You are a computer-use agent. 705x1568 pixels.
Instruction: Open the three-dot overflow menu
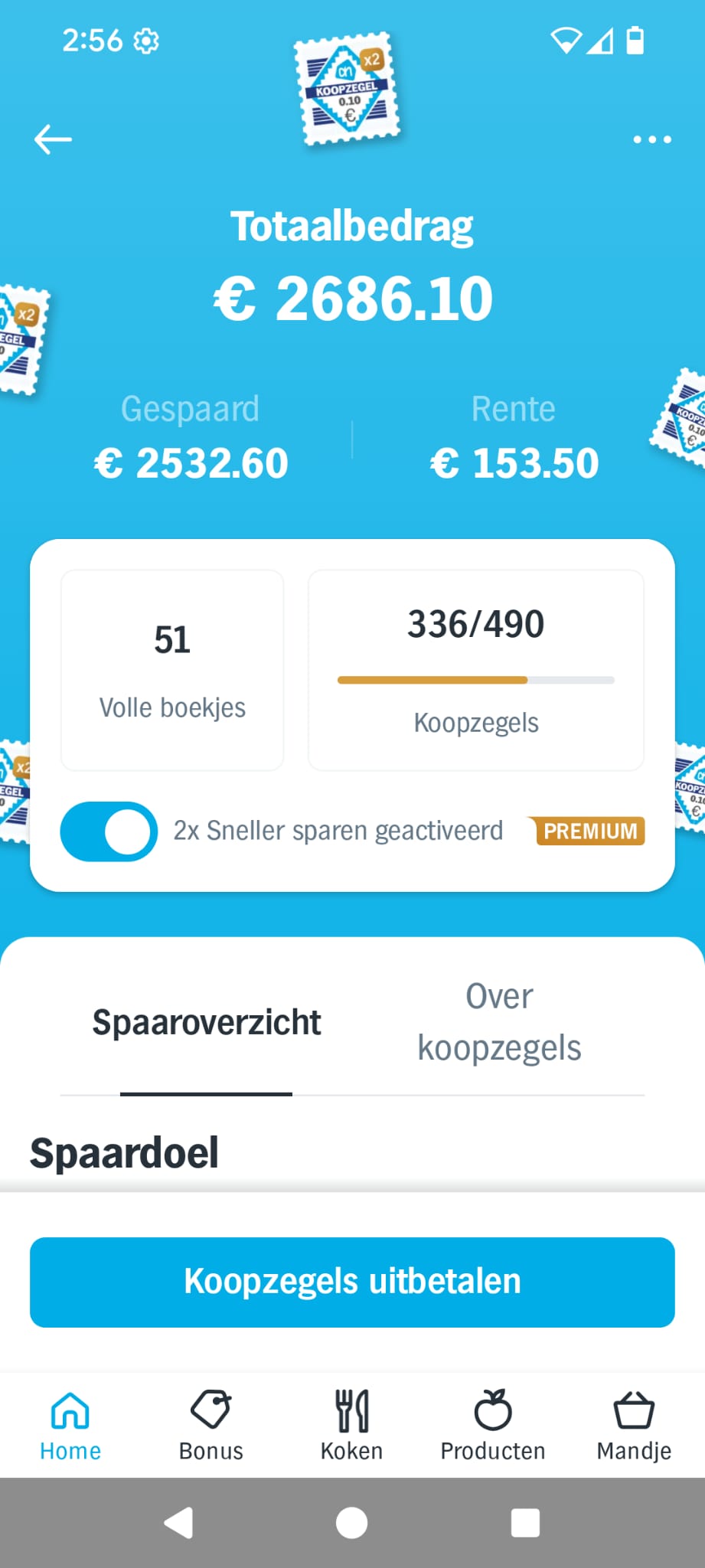pyautogui.click(x=652, y=139)
